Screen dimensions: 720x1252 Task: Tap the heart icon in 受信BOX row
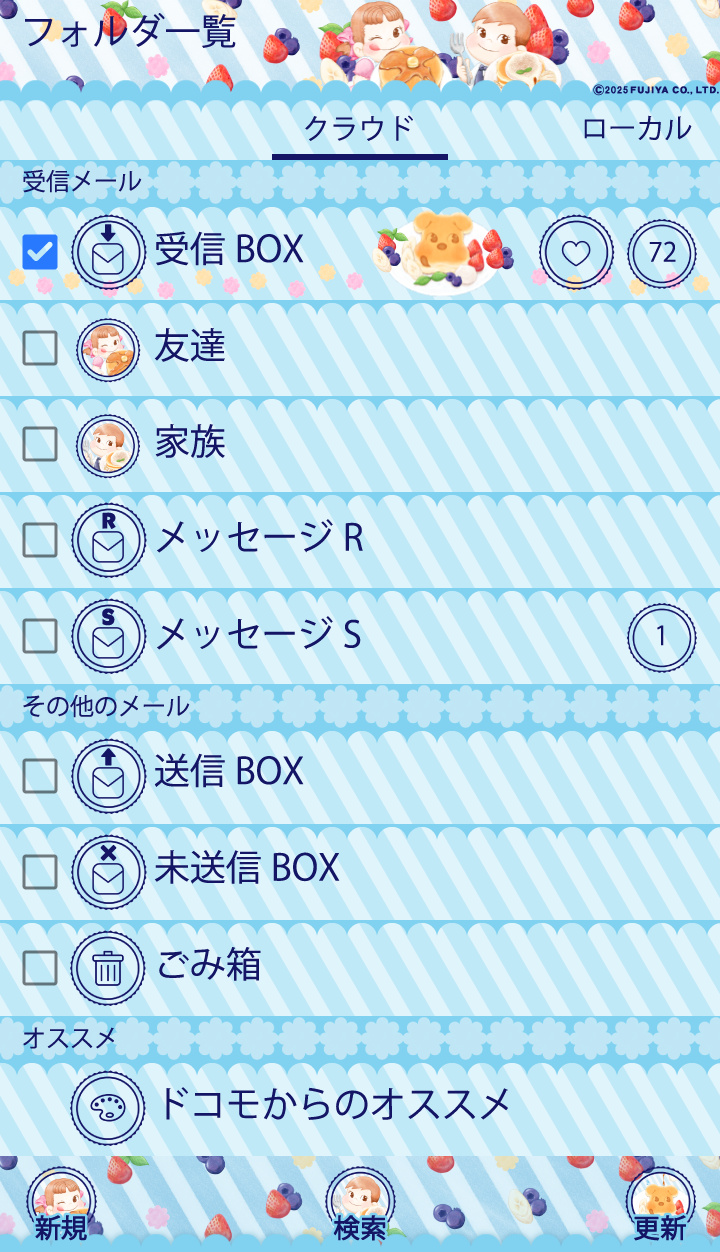point(576,253)
